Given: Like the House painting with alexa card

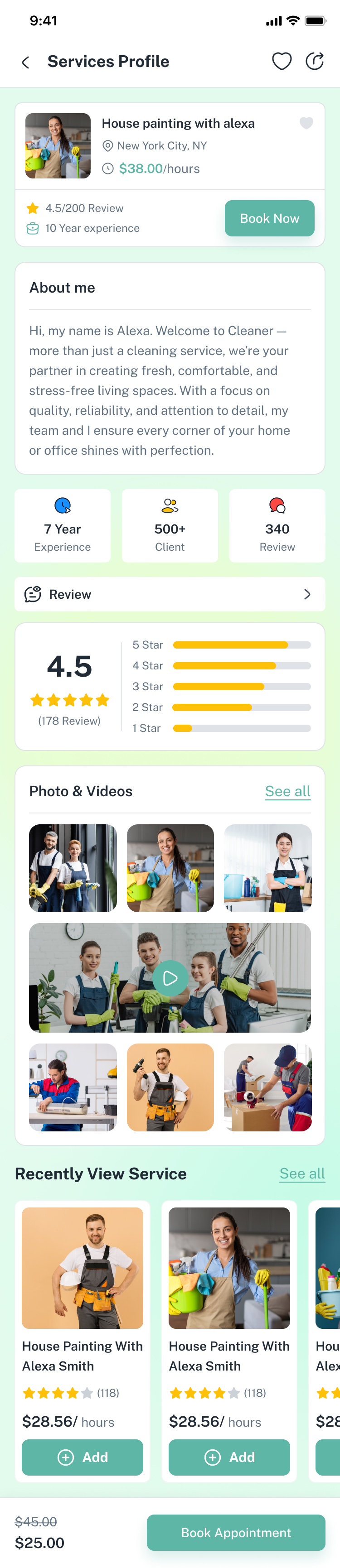Looking at the screenshot, I should [x=306, y=123].
